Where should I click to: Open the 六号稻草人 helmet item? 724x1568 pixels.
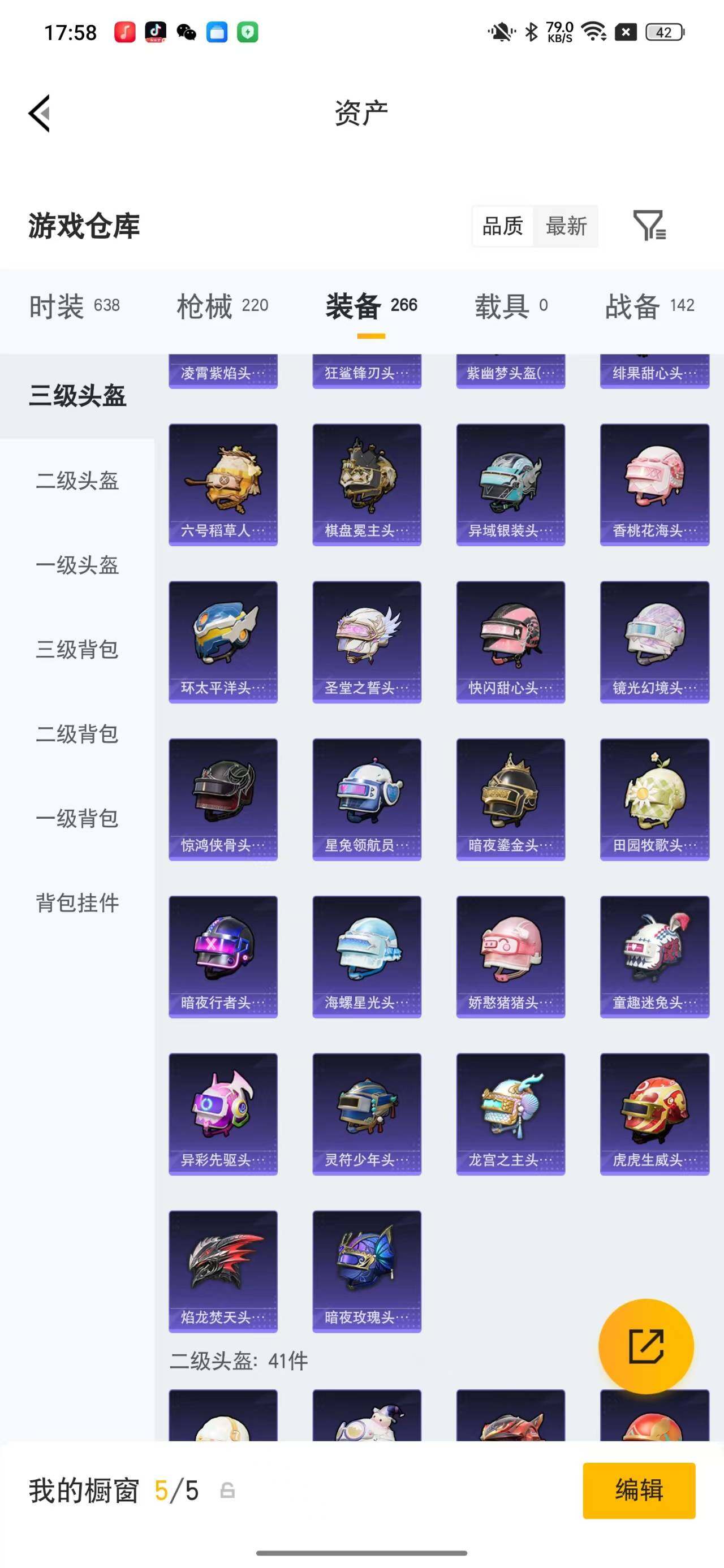[223, 485]
